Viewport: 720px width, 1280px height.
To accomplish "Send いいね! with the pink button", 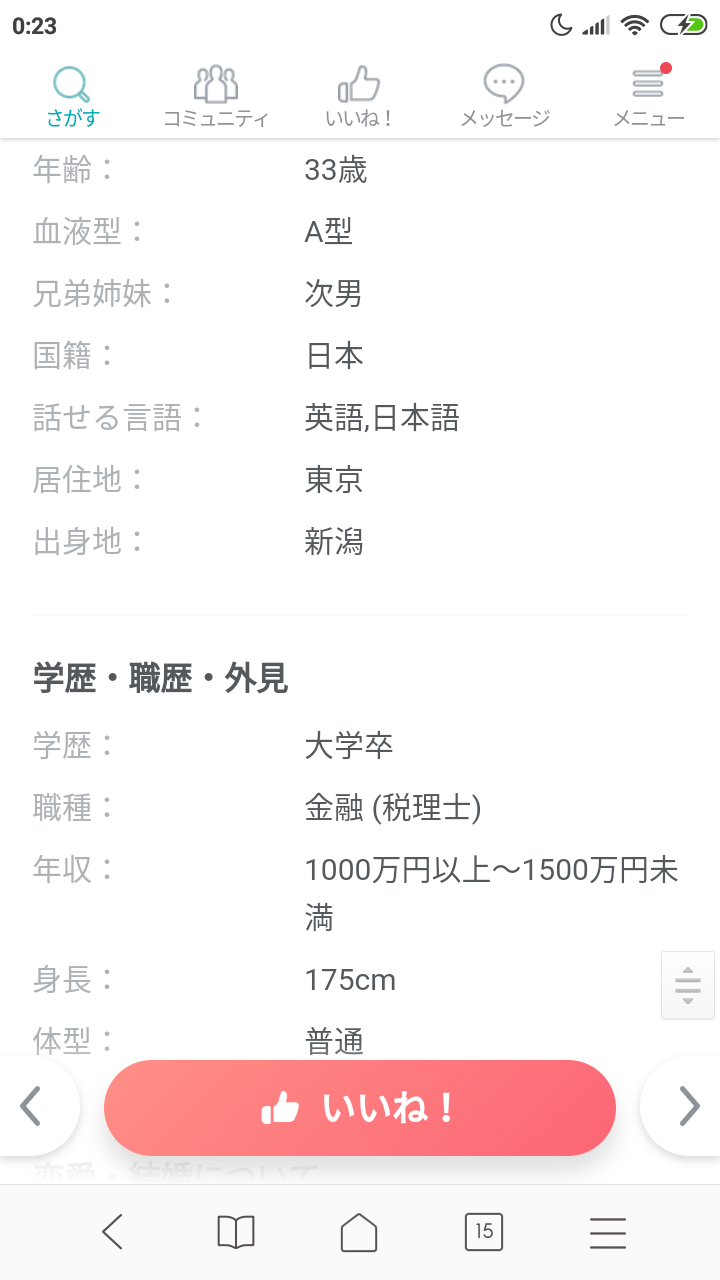I will (360, 1108).
